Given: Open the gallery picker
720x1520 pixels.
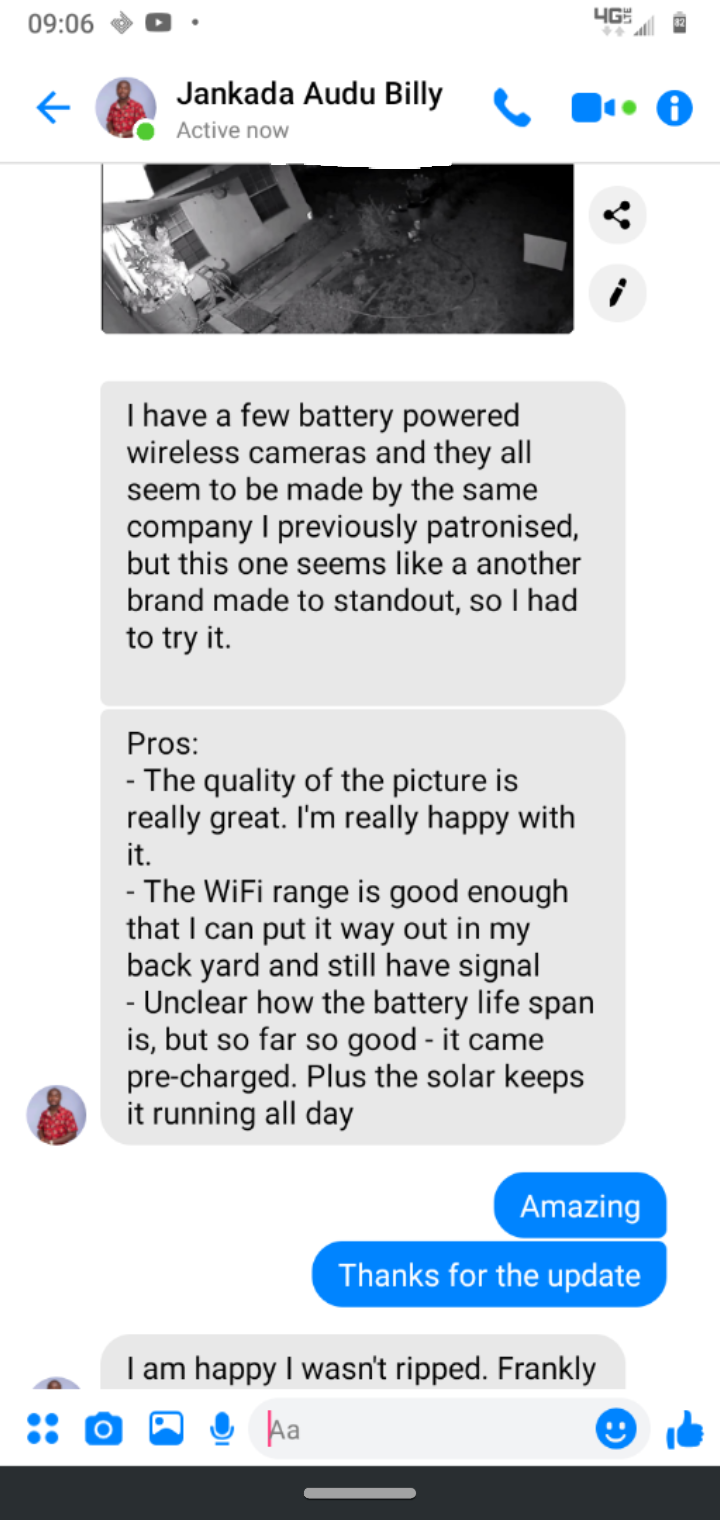Looking at the screenshot, I should click(166, 1429).
